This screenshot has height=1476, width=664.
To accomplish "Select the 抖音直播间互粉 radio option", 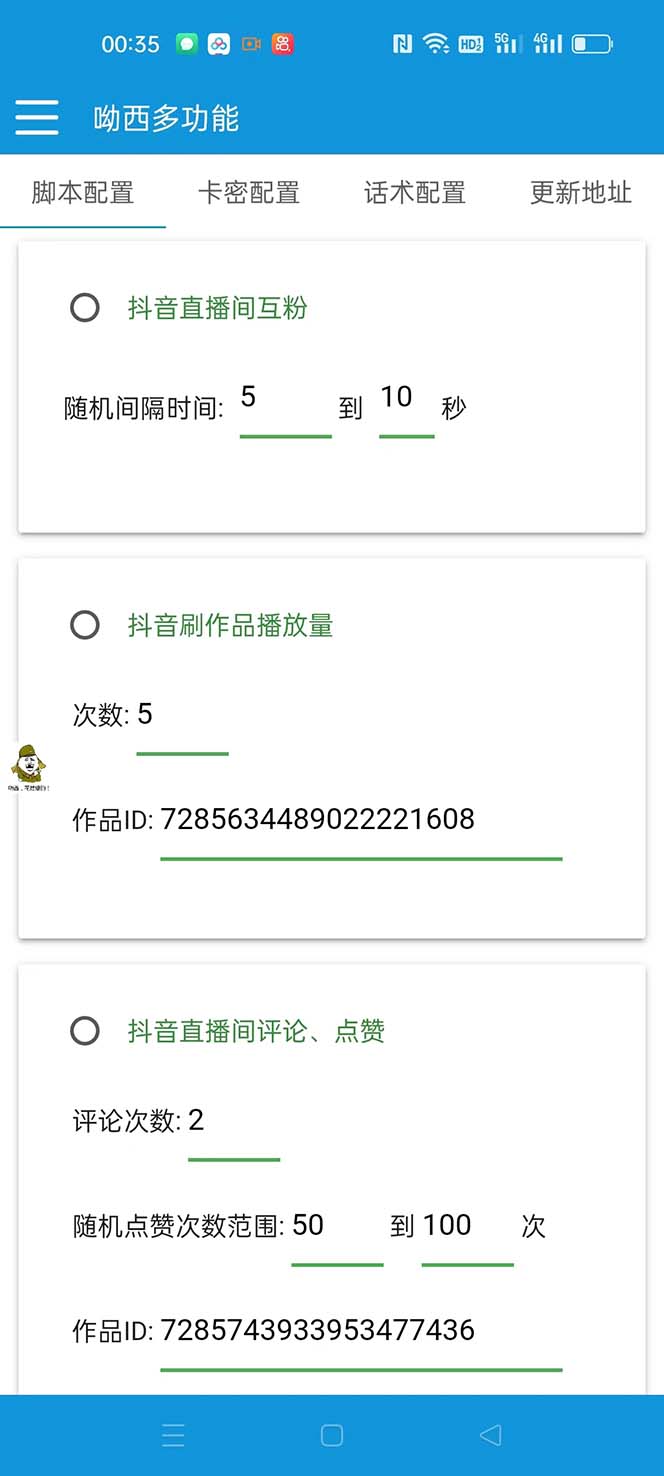I will [x=85, y=307].
